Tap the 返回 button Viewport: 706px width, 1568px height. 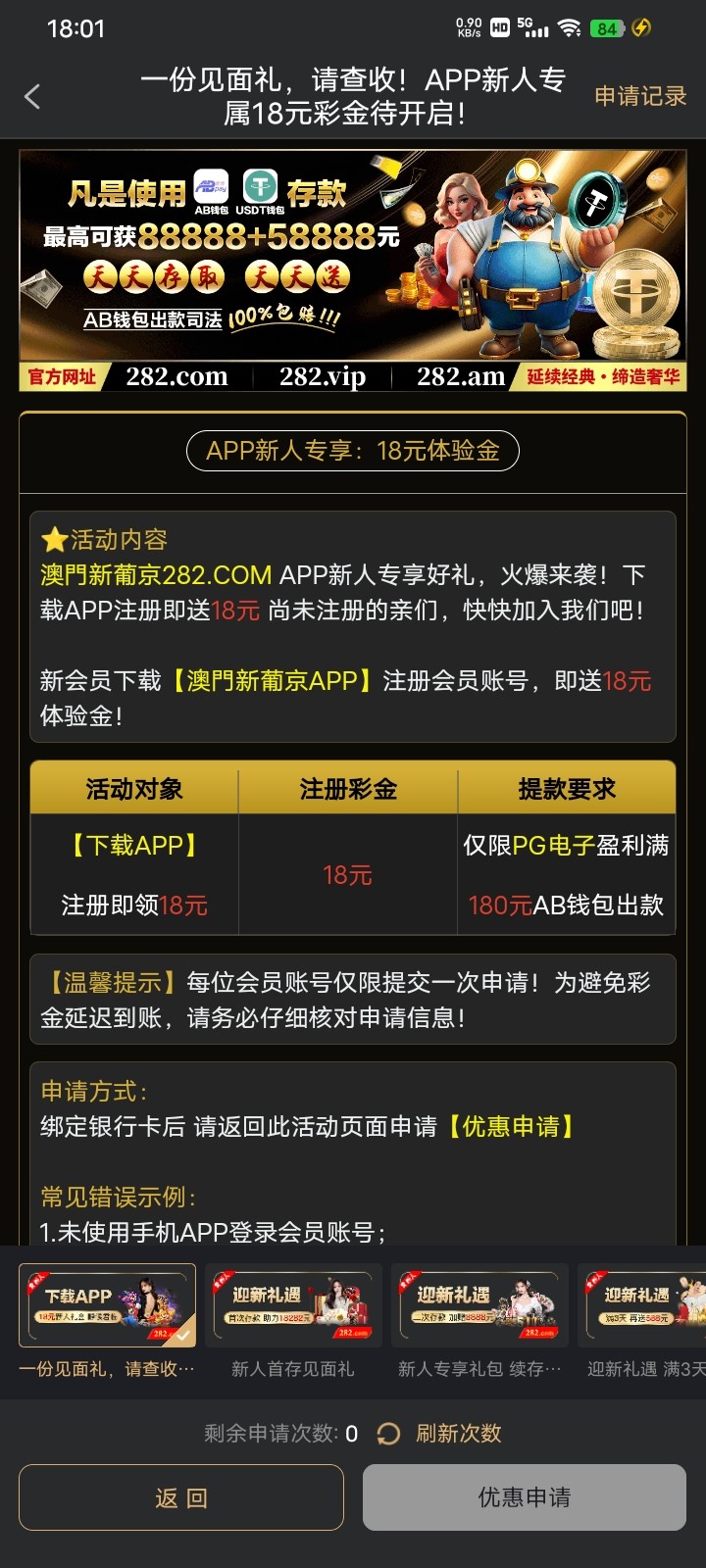coord(181,1497)
